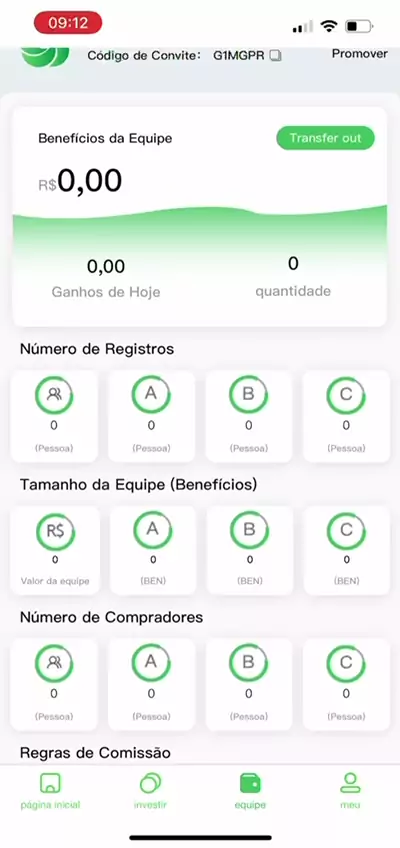Go to the página inicial tab
The image size is (400, 848).
[x=50, y=791]
